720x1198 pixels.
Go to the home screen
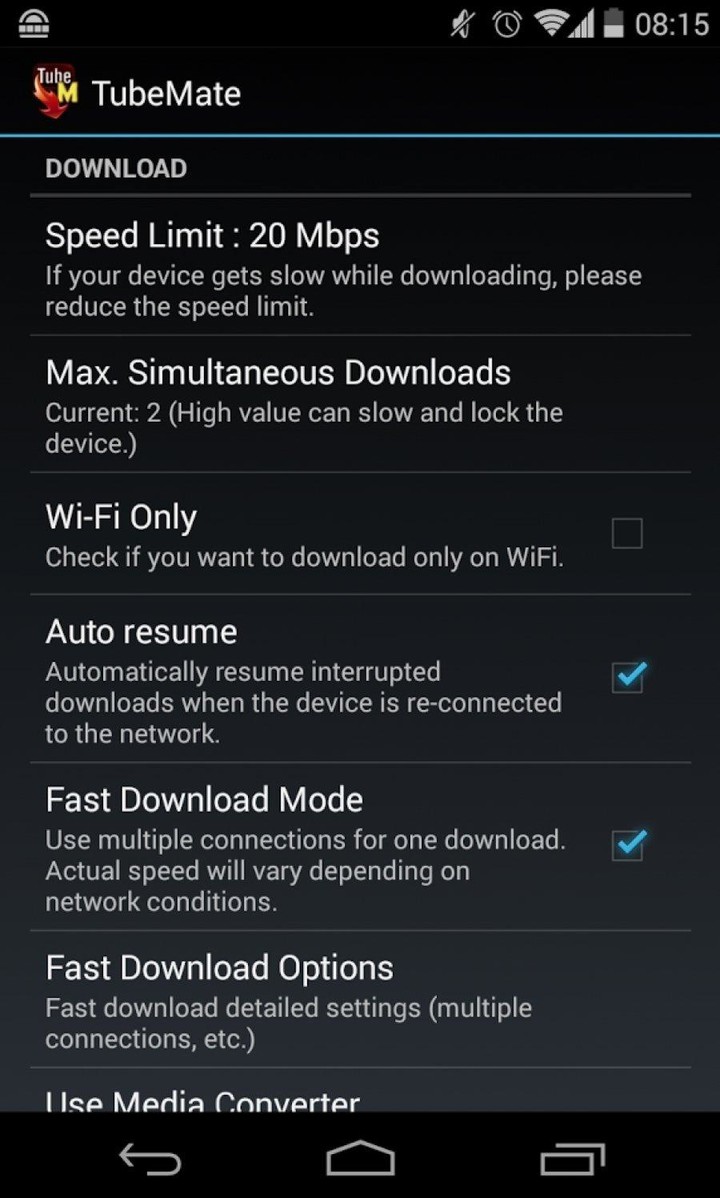(x=360, y=1158)
